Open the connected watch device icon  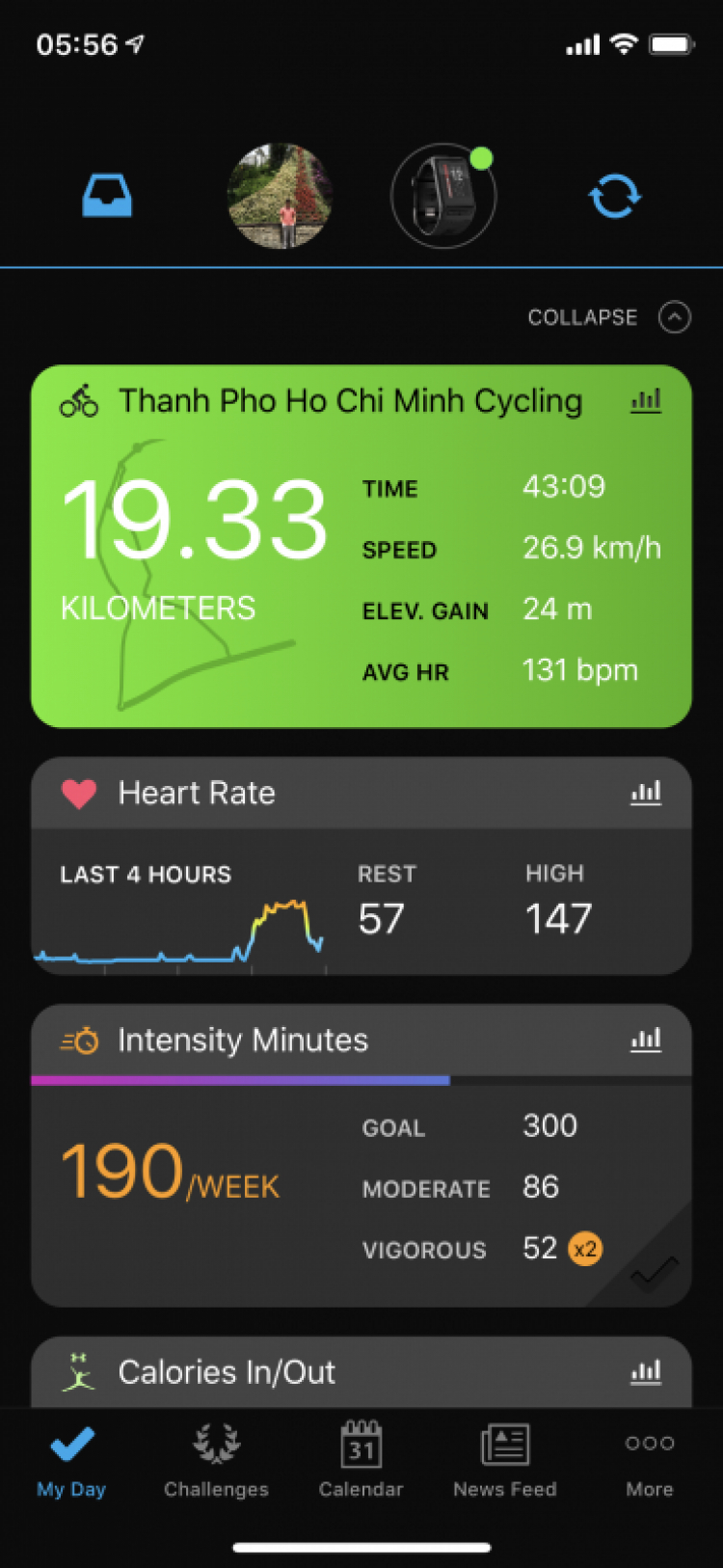pos(442,196)
